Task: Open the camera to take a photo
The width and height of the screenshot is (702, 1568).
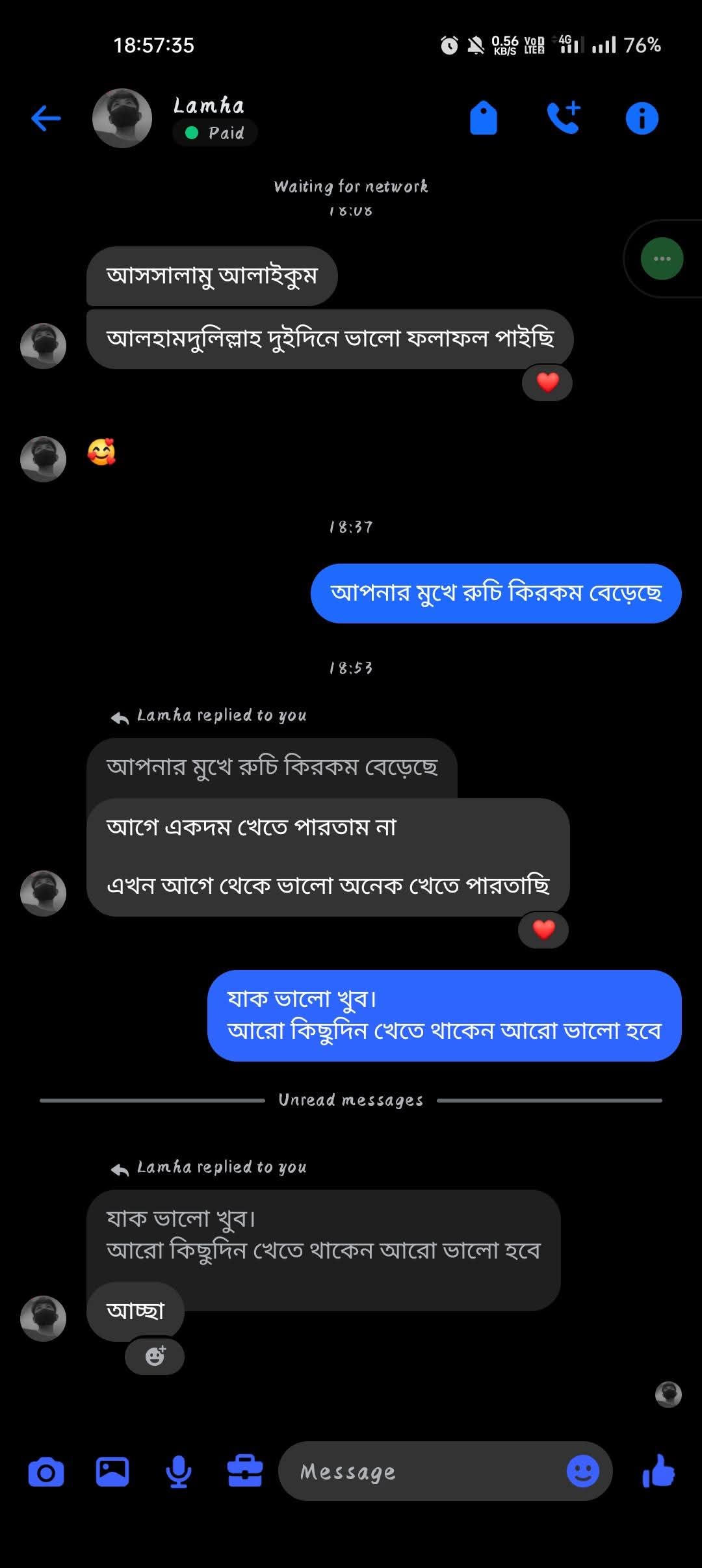Action: [46, 1472]
